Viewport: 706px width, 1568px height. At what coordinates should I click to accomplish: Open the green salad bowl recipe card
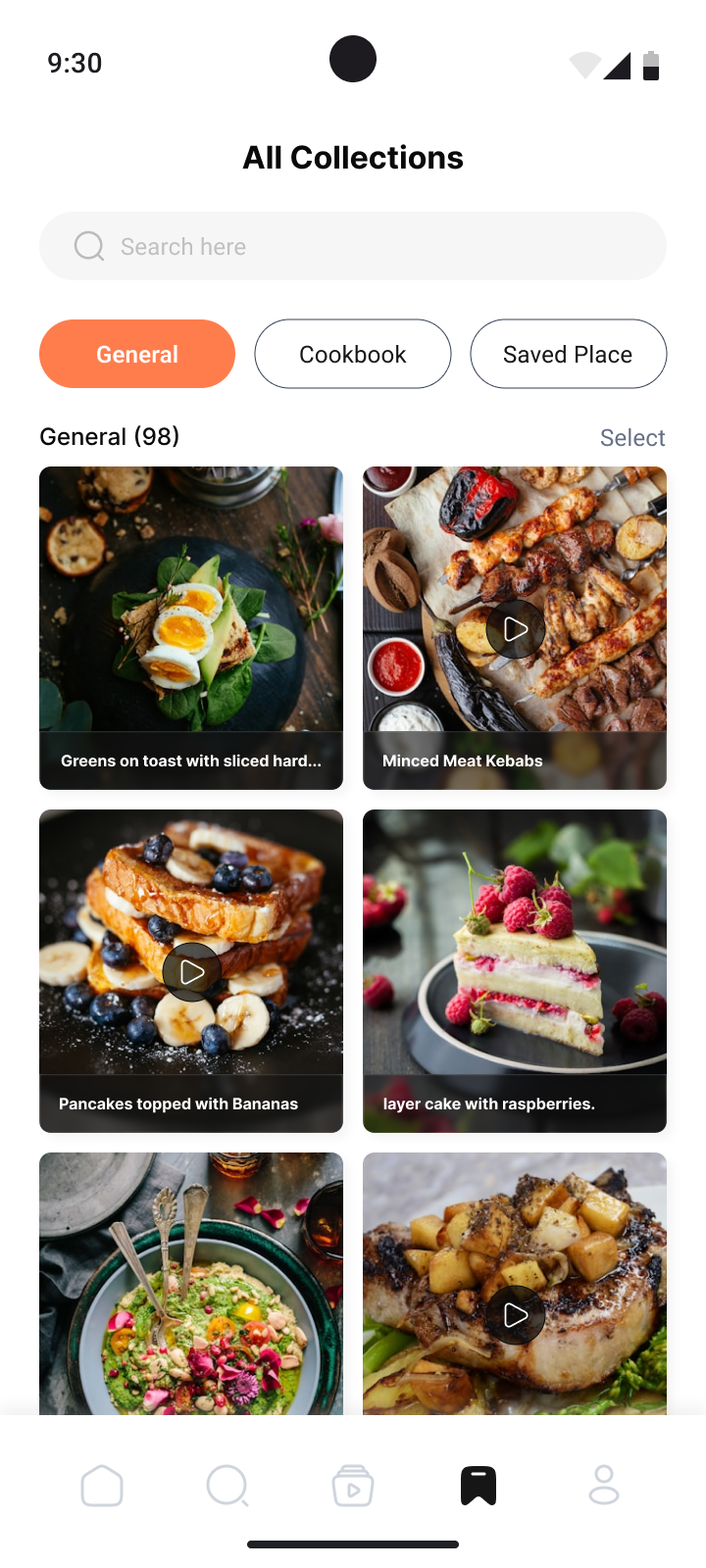click(191, 1284)
